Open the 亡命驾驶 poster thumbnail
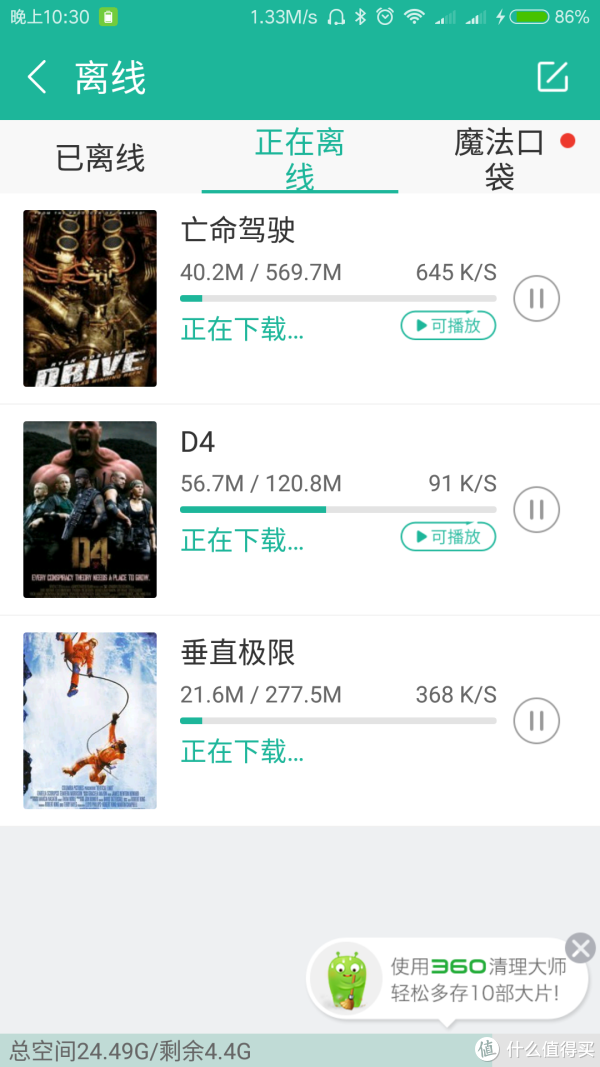 pyautogui.click(x=90, y=298)
